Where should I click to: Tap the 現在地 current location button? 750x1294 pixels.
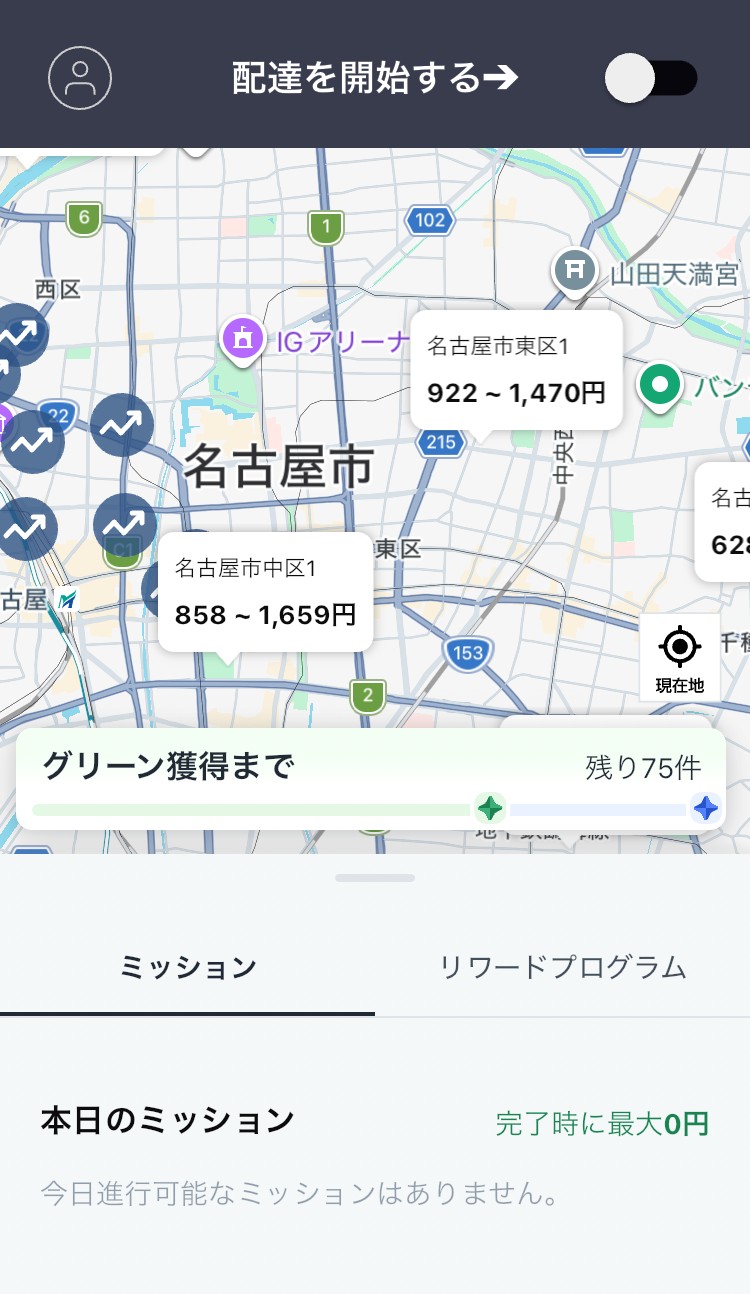680,657
